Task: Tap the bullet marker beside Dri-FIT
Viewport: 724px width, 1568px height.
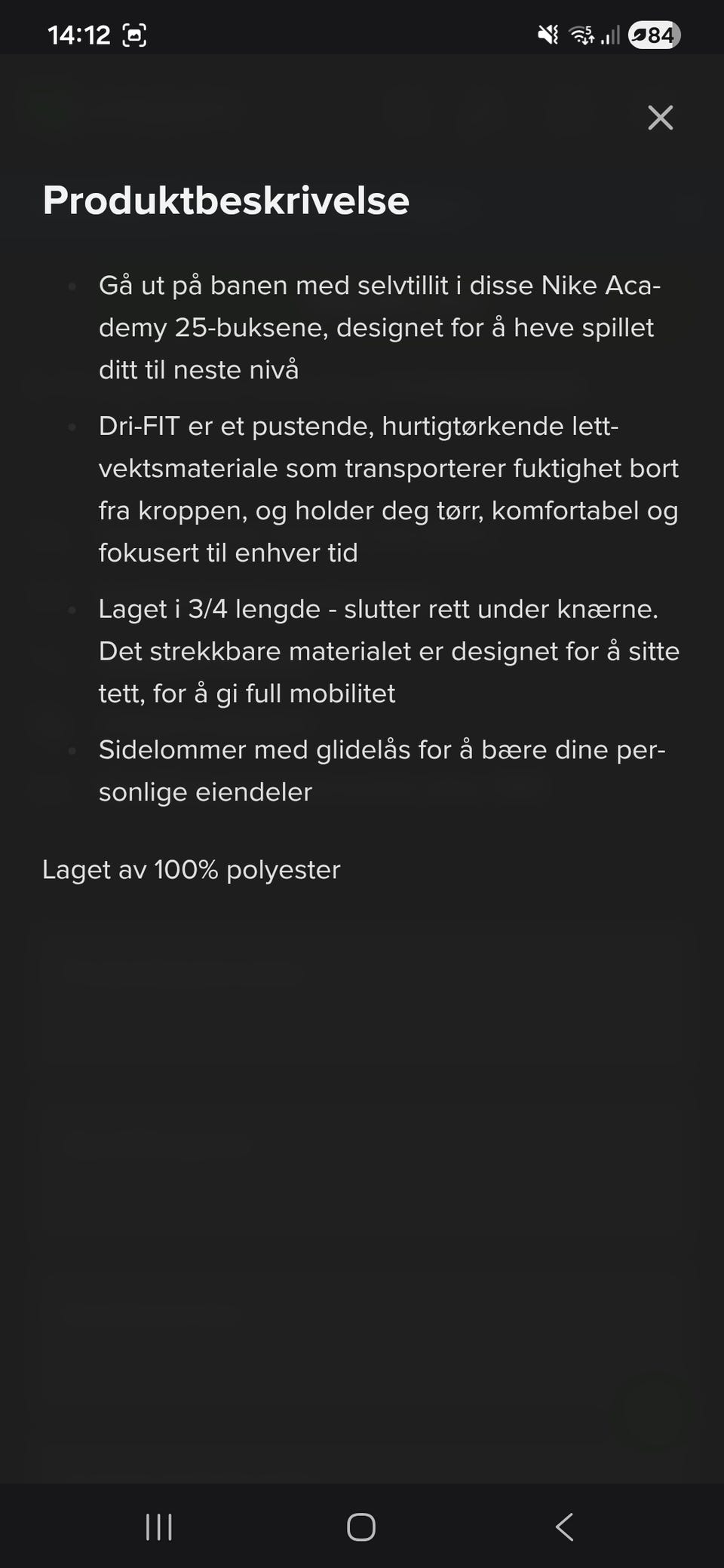Action: [x=72, y=427]
